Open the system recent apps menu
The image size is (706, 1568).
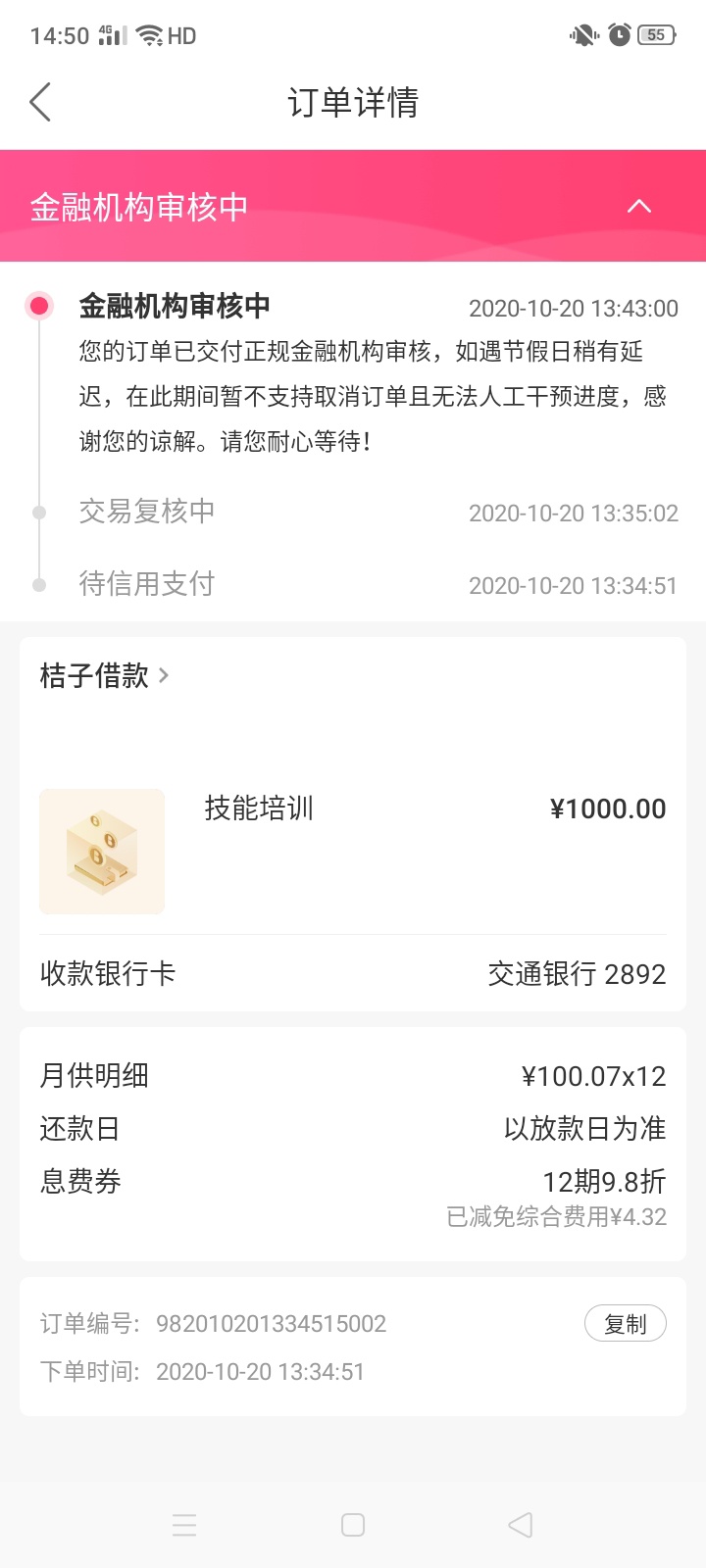[x=184, y=1525]
